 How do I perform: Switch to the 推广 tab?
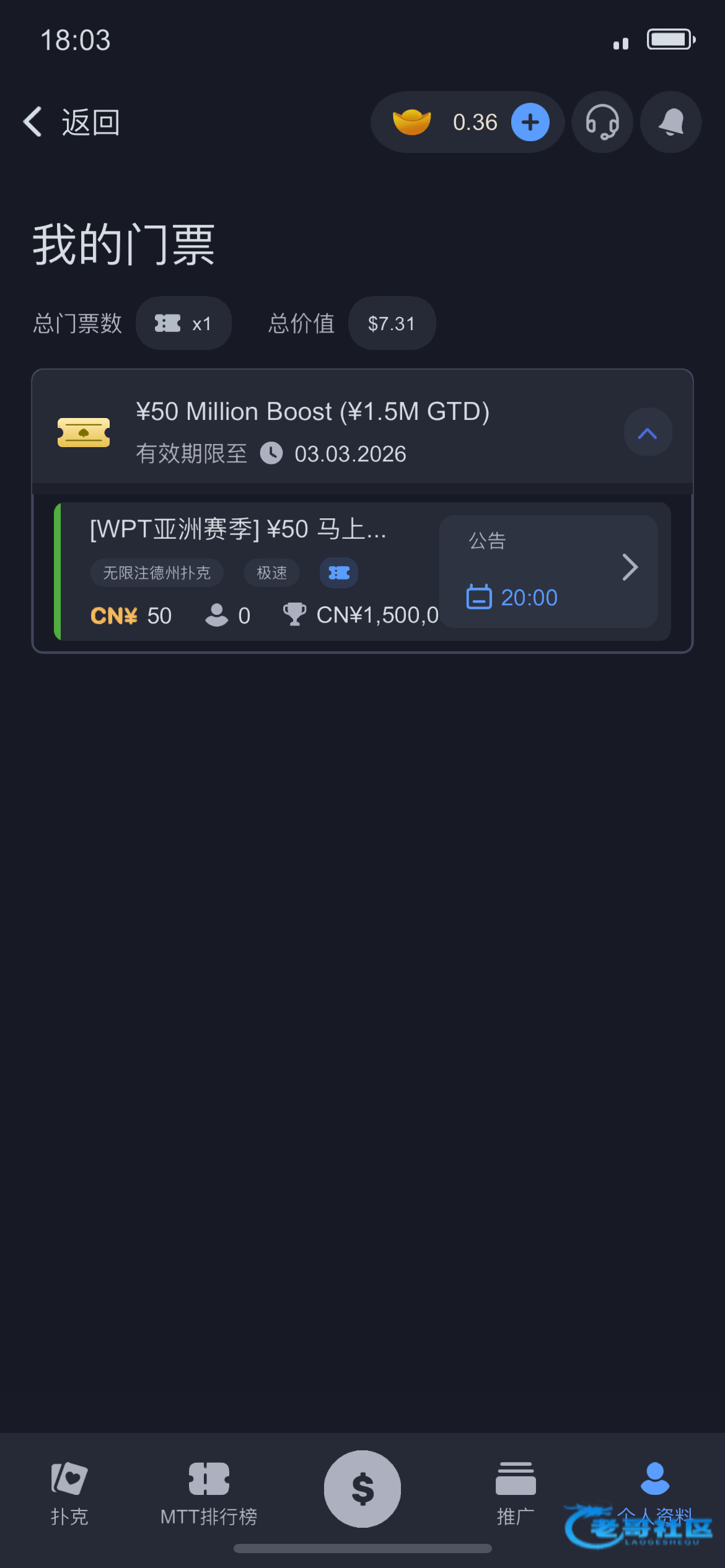pos(516,1491)
